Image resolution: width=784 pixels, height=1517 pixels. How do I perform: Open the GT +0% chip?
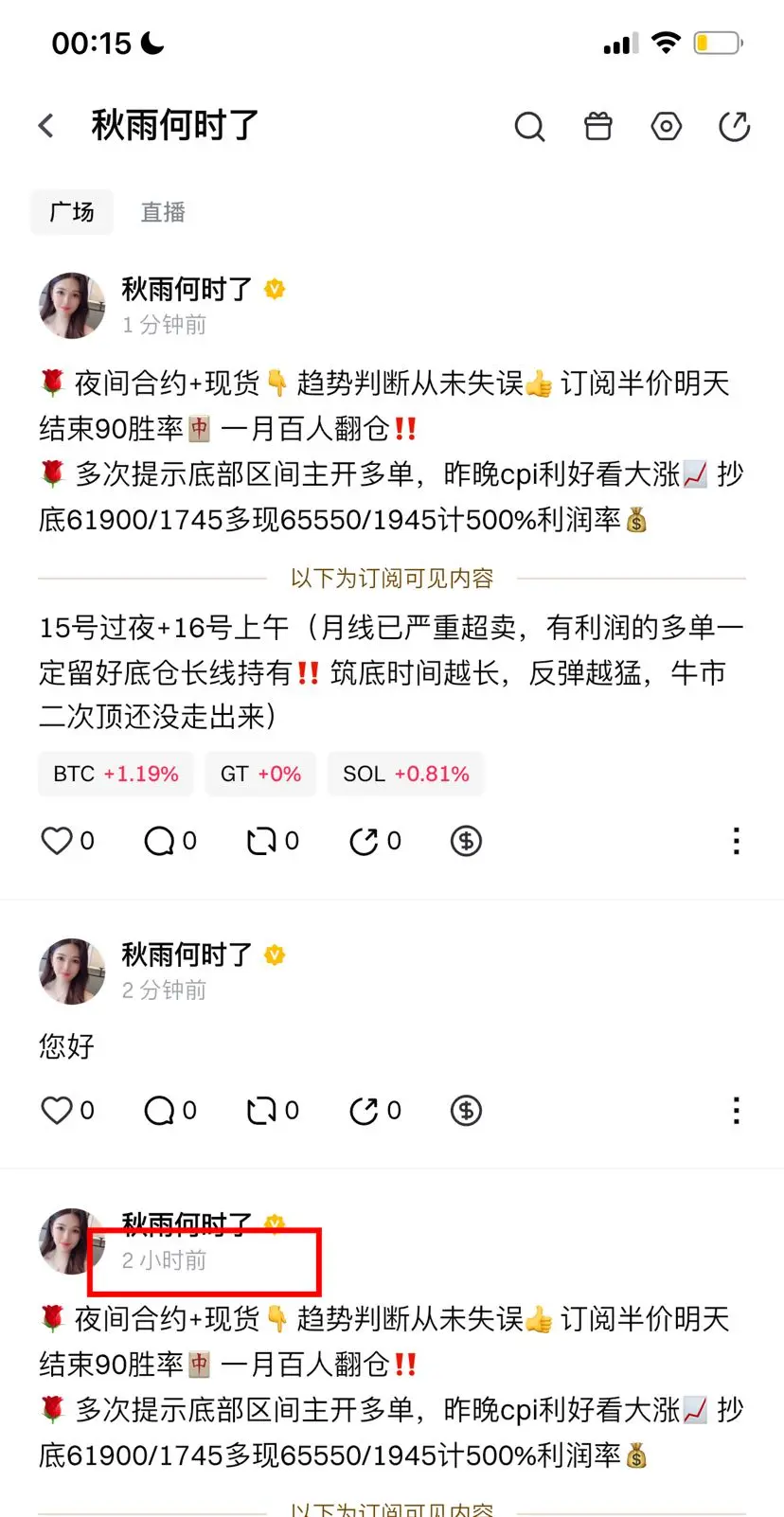(260, 774)
